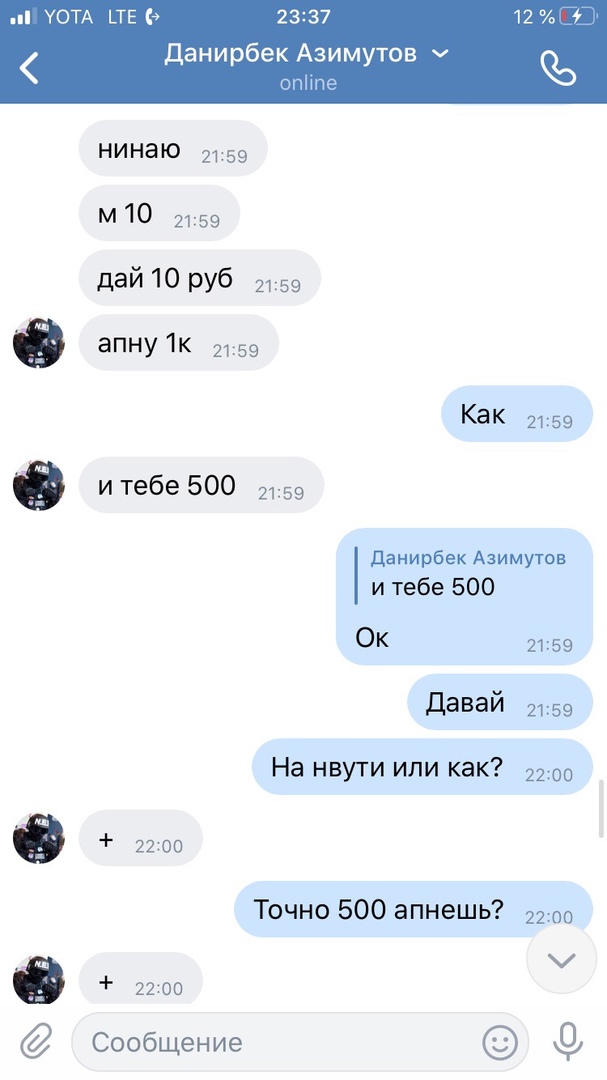607x1080 pixels.
Task: Start a call with Данирбек Азимутов
Action: click(558, 67)
